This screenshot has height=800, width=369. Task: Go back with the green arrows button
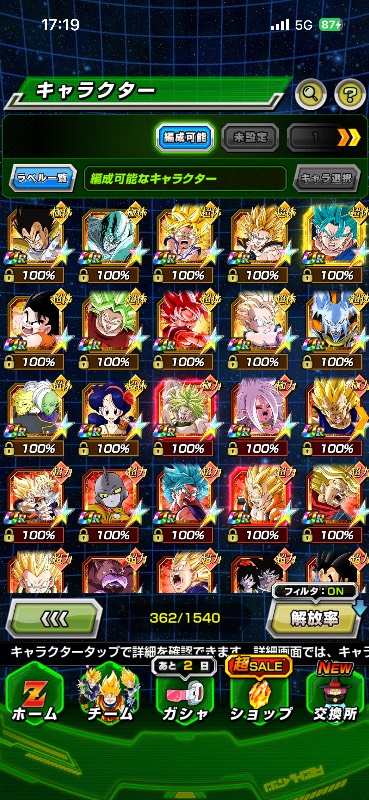pyautogui.click(x=54, y=618)
